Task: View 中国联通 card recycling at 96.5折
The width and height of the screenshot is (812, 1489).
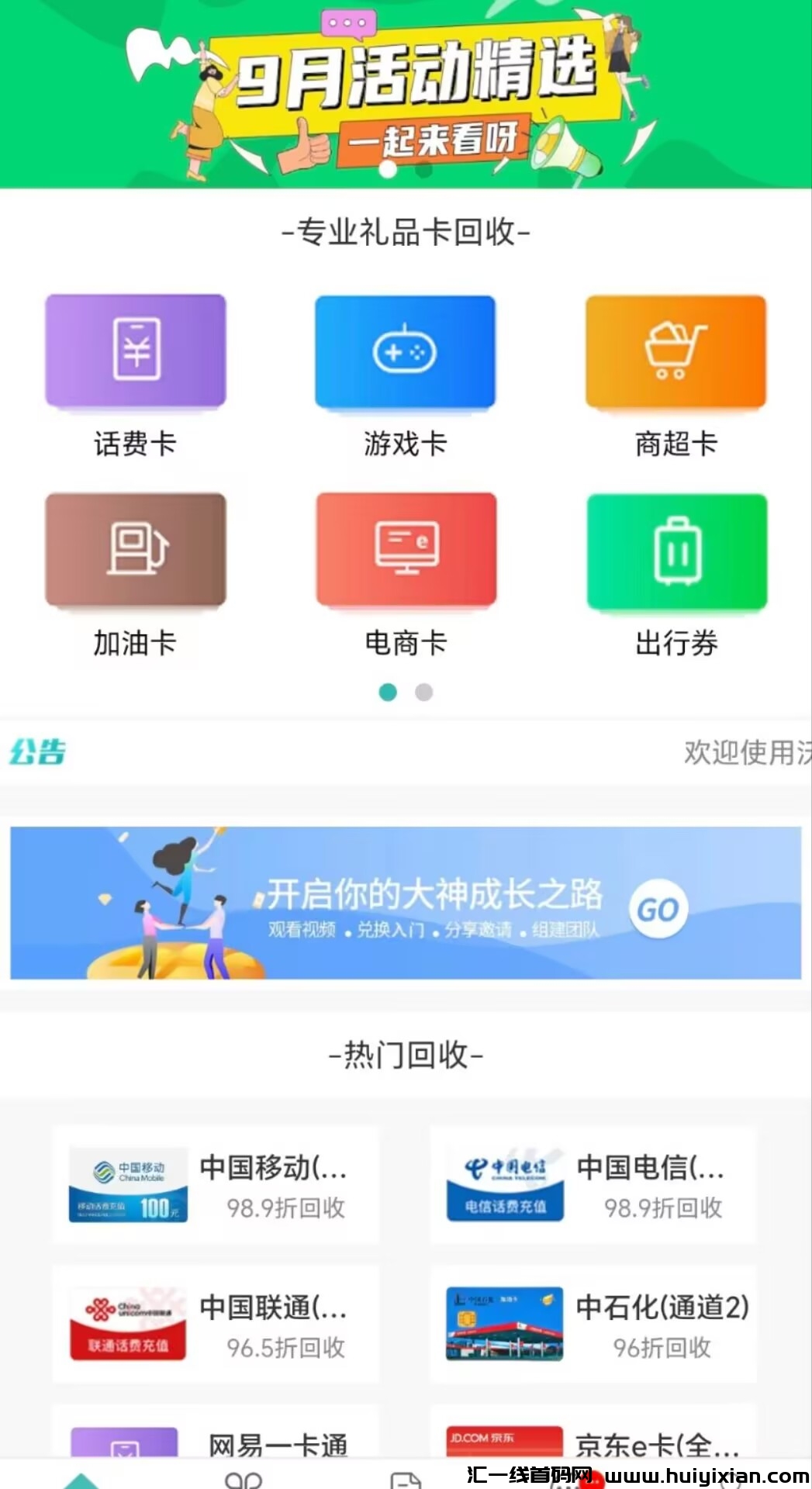Action: (x=216, y=1325)
